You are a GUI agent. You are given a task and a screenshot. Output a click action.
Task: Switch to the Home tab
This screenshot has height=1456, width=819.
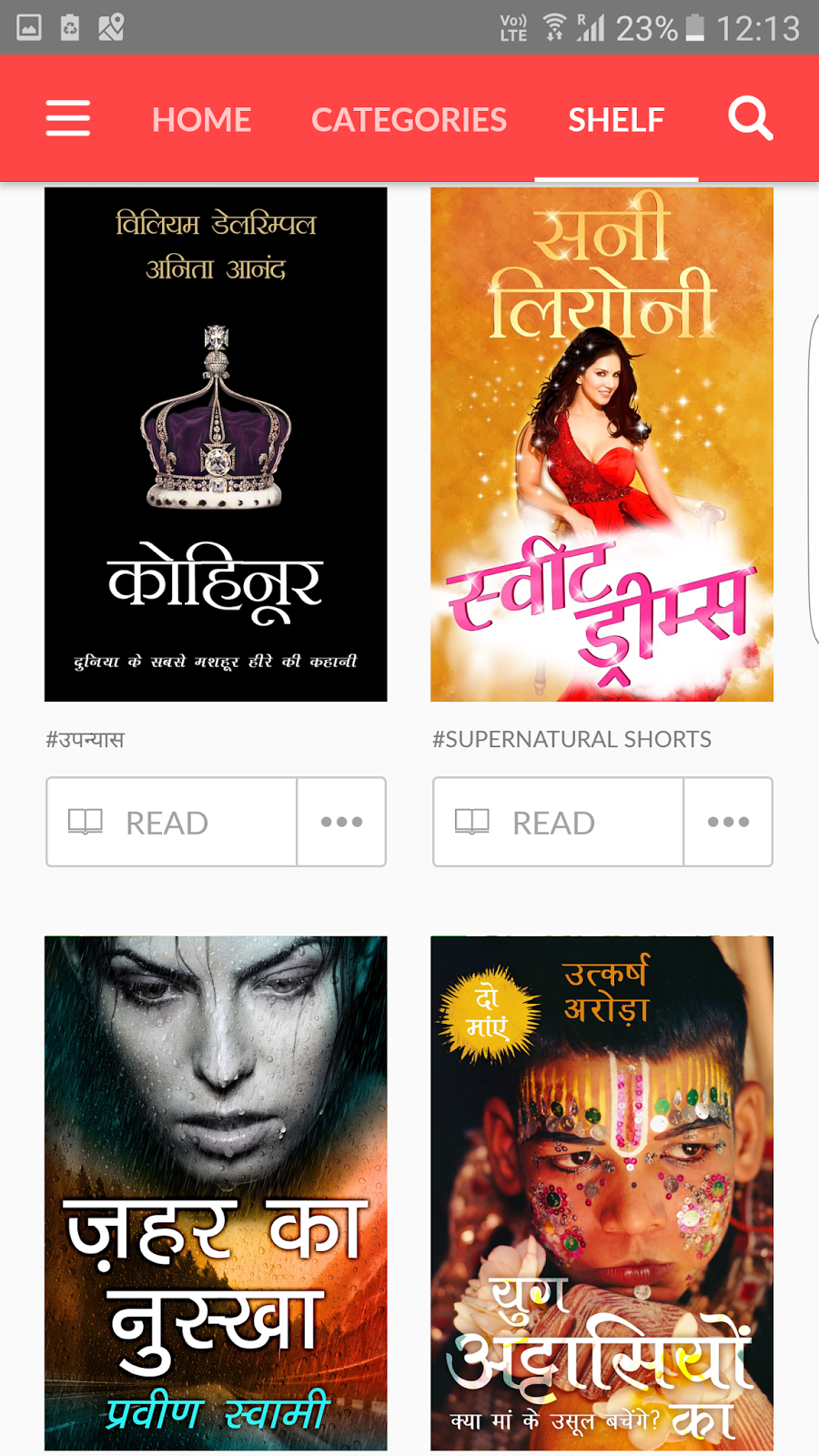[201, 119]
